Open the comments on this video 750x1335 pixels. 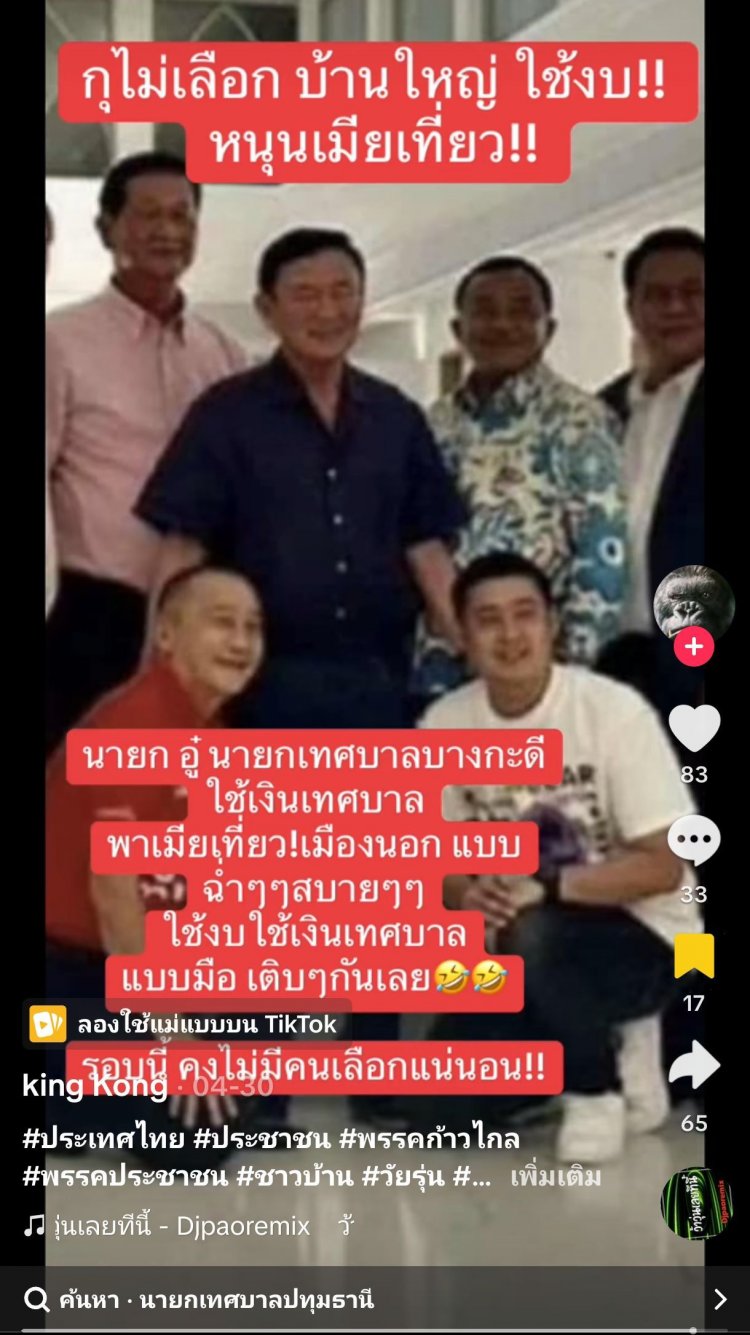pos(694,841)
